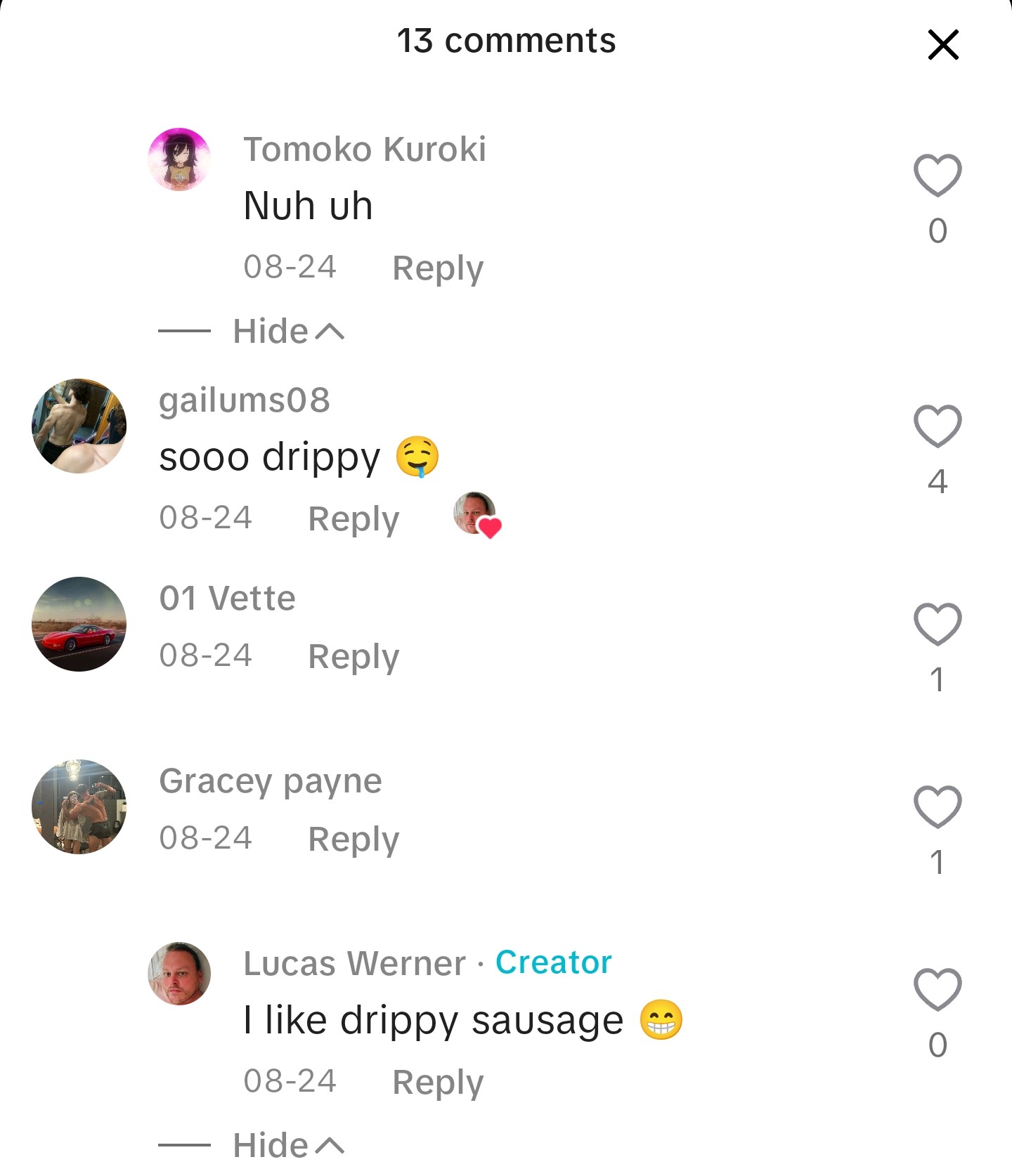Open 01 Vette's profile picture
Screen dimensions: 1012x1176
click(79, 624)
